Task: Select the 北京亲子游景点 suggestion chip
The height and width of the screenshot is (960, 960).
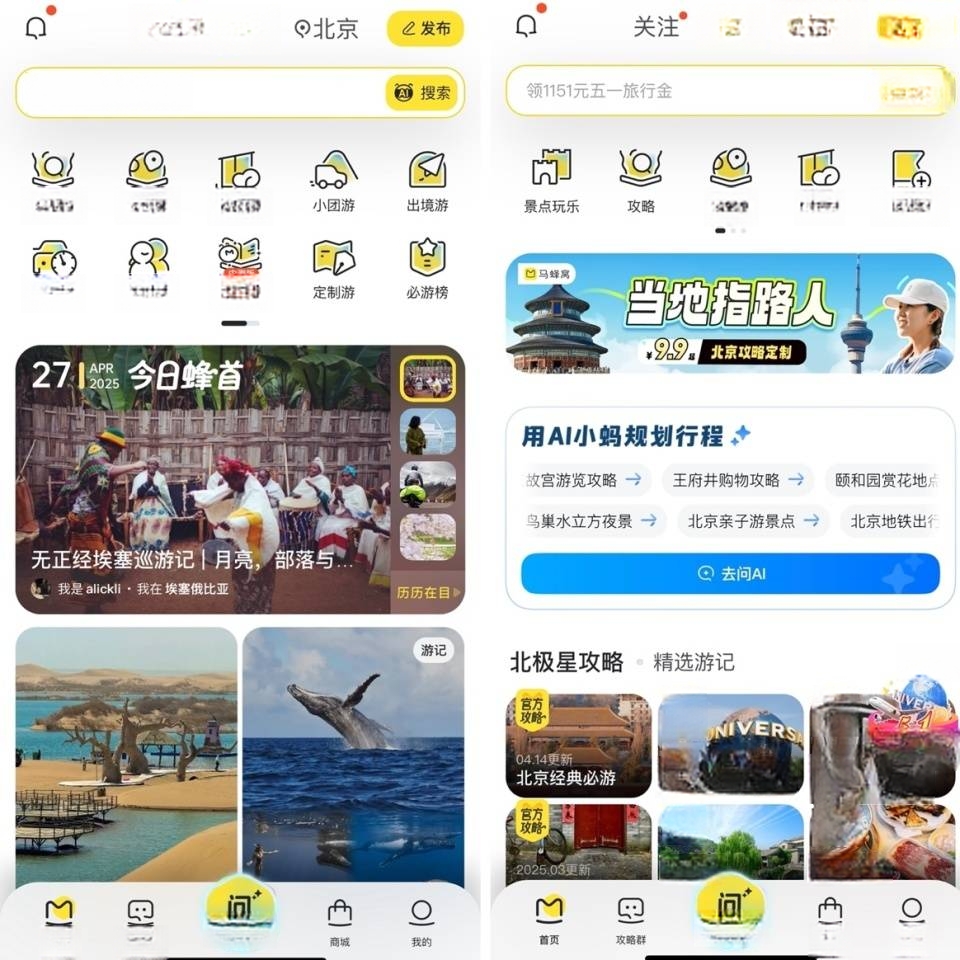Action: coord(753,521)
